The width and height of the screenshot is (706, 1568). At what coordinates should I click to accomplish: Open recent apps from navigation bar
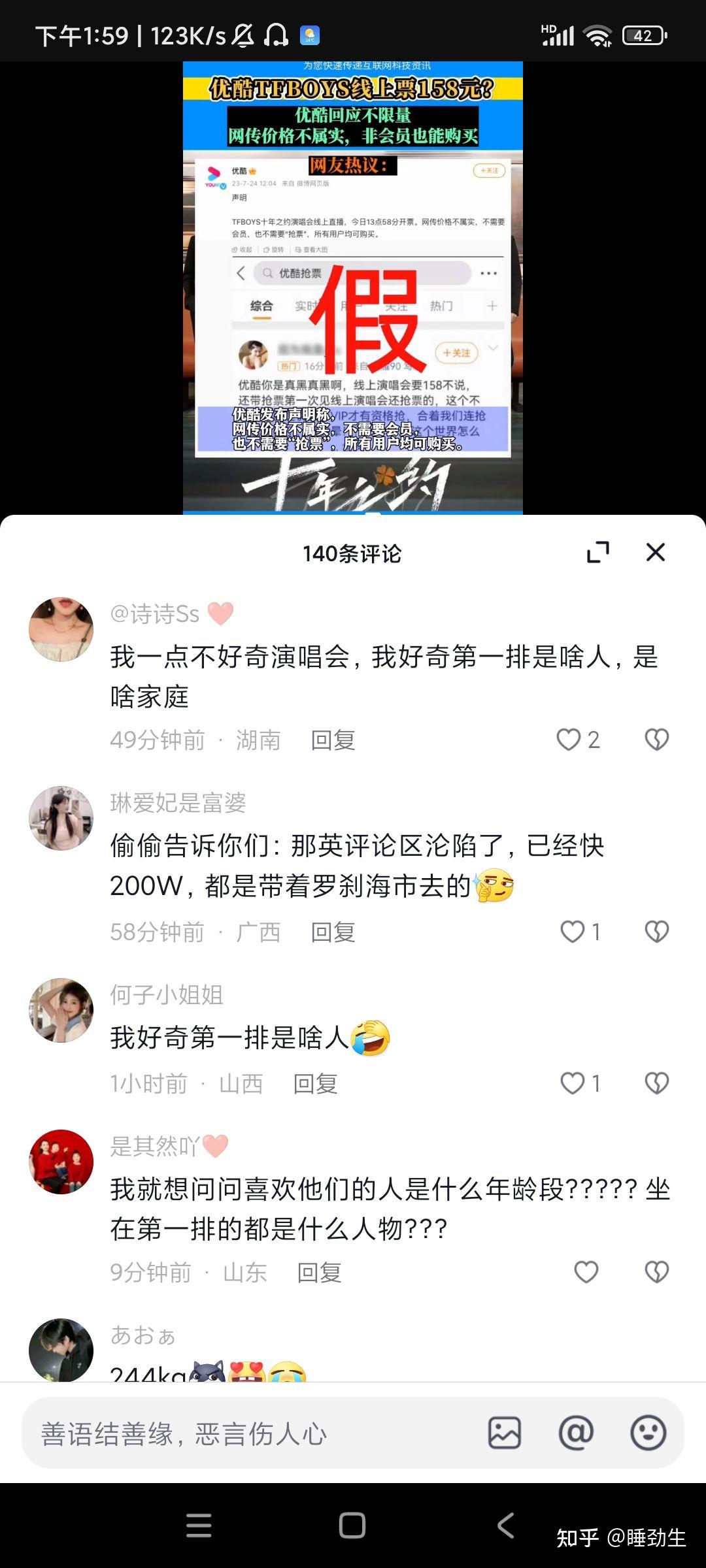pos(199,1526)
